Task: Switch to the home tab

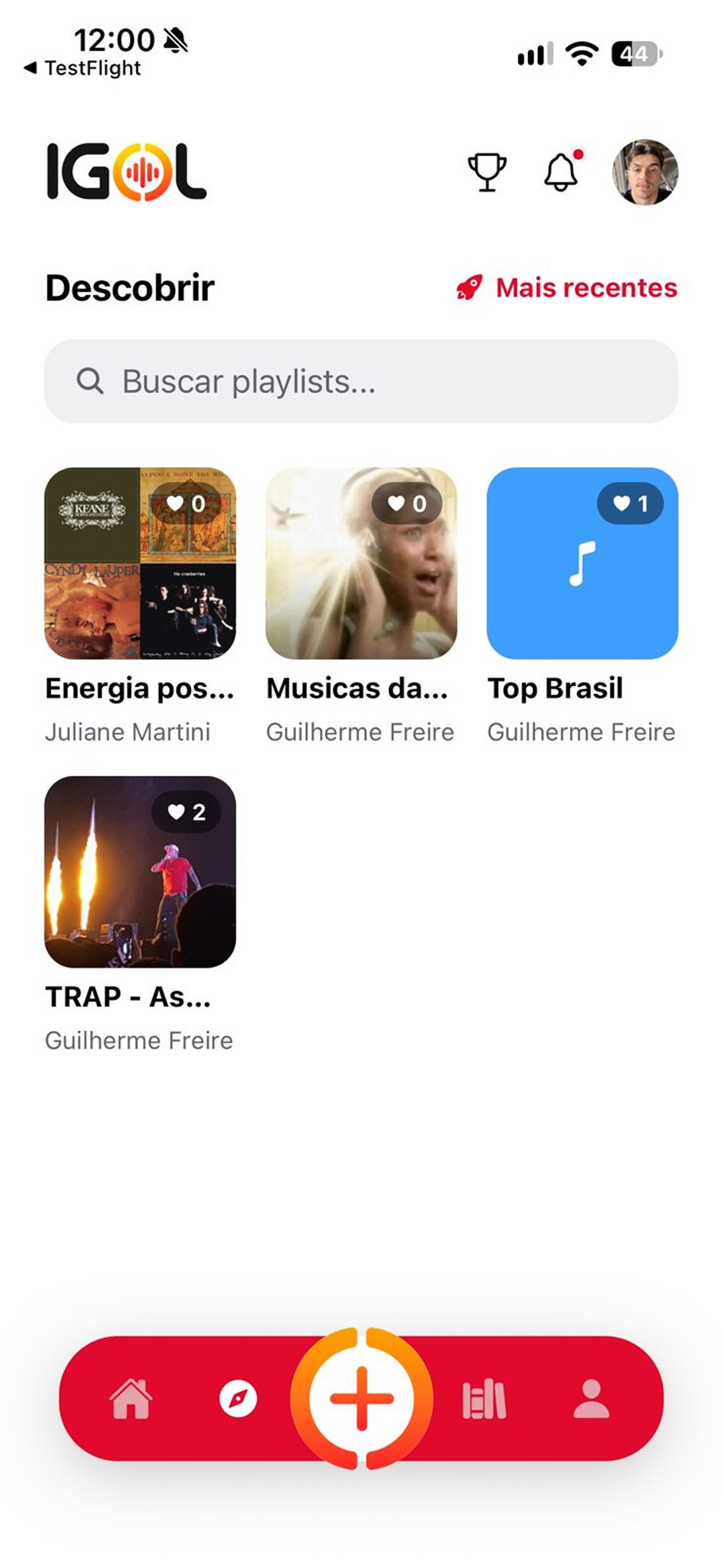Action: 131,1399
